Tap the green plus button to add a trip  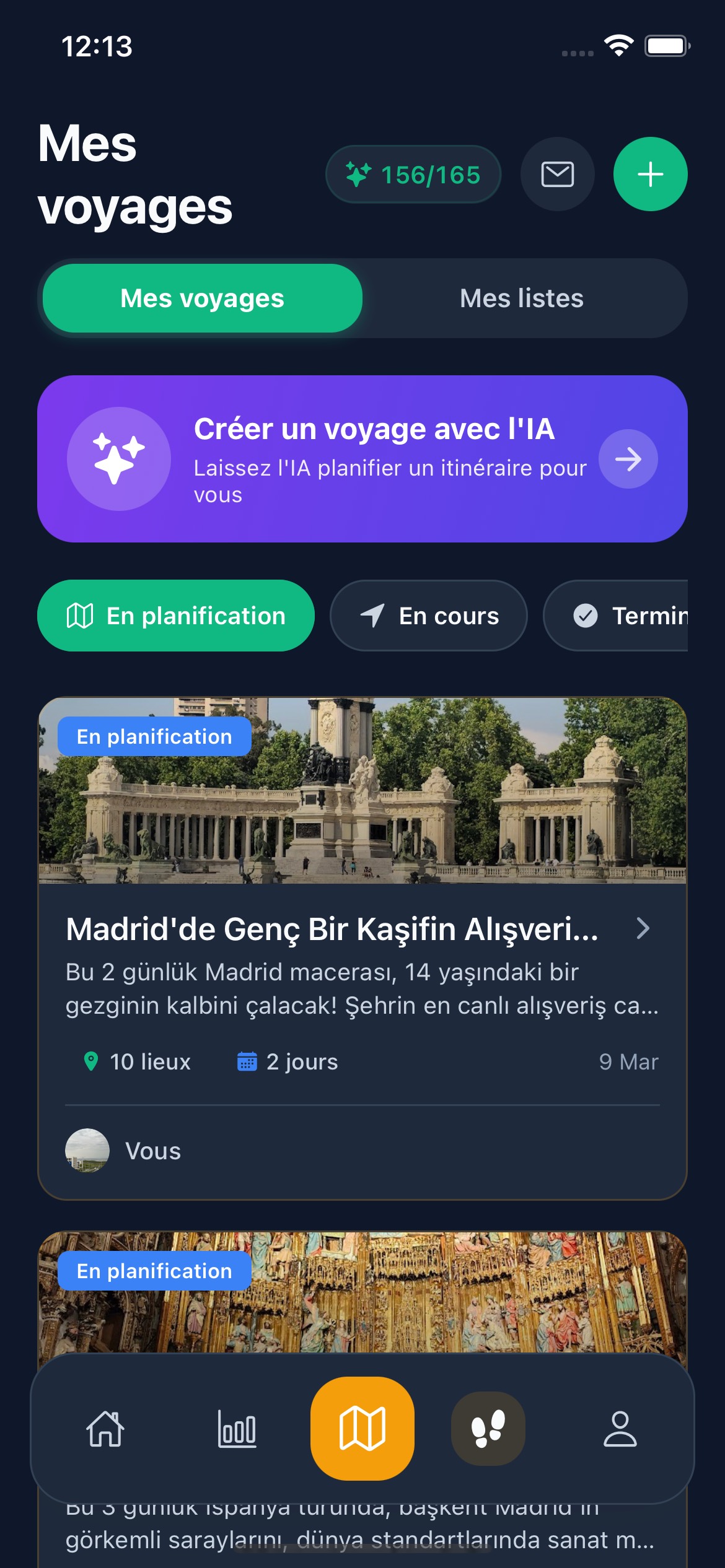point(649,174)
